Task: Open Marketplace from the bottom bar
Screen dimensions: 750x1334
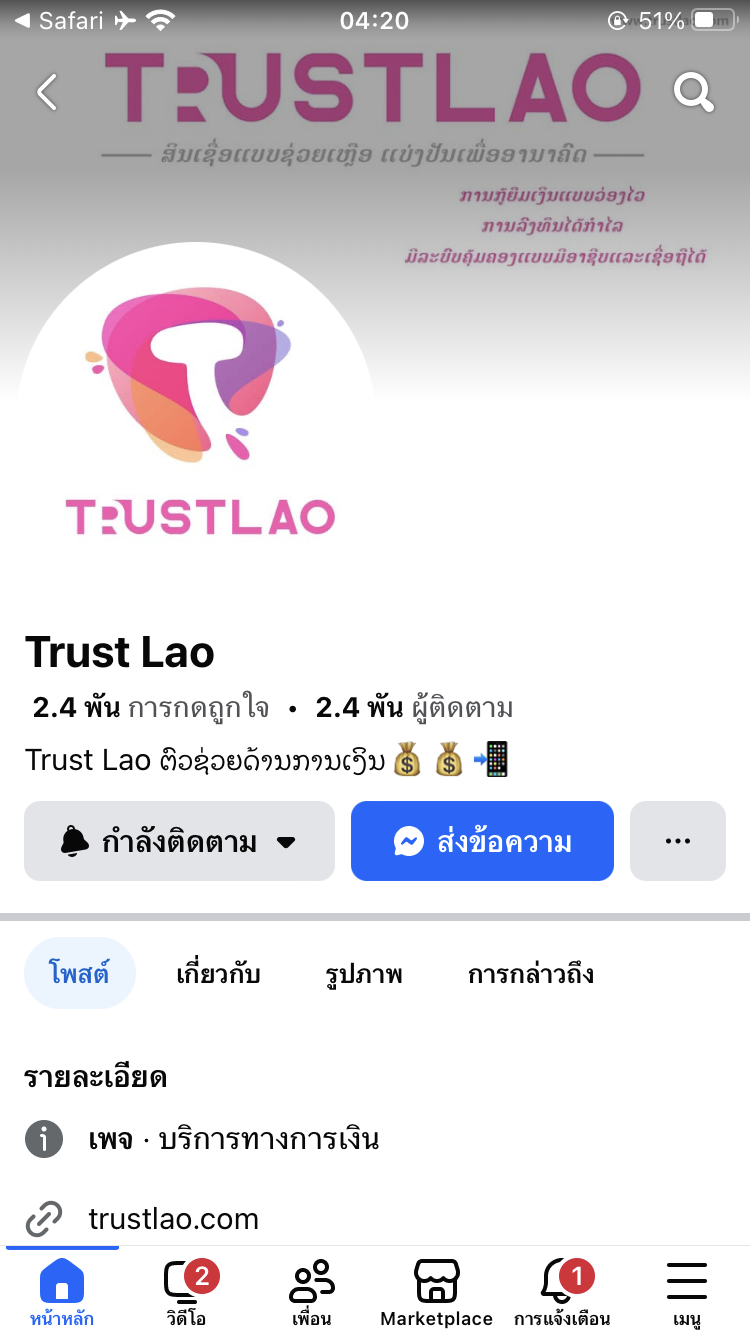Action: [x=437, y=1293]
